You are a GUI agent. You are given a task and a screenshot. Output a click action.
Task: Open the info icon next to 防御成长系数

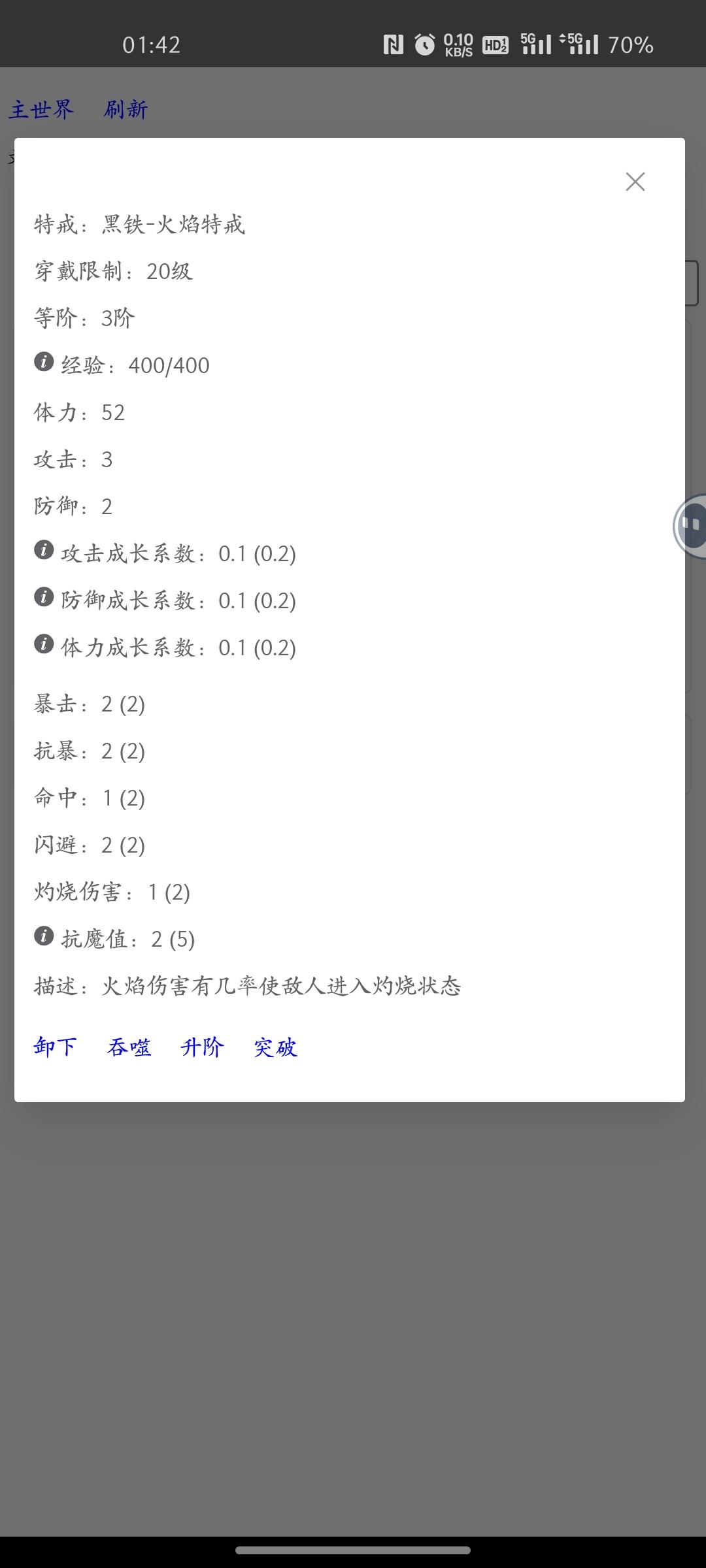(x=44, y=597)
